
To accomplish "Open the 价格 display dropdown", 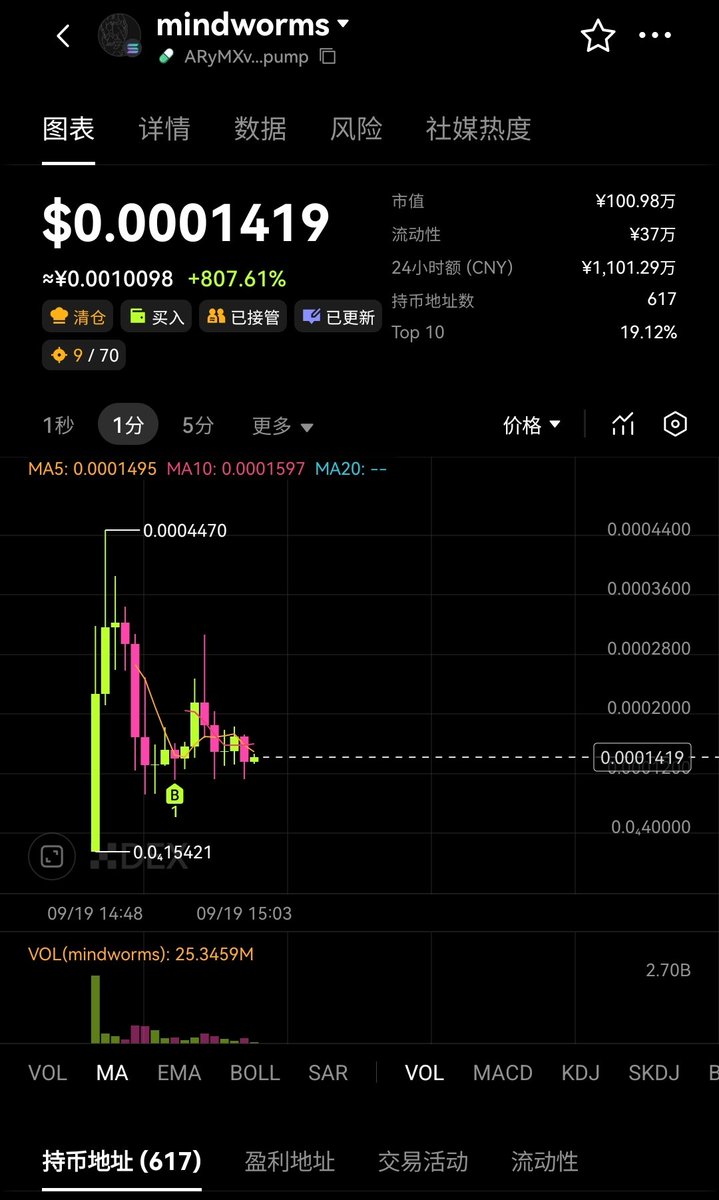I will [531, 425].
